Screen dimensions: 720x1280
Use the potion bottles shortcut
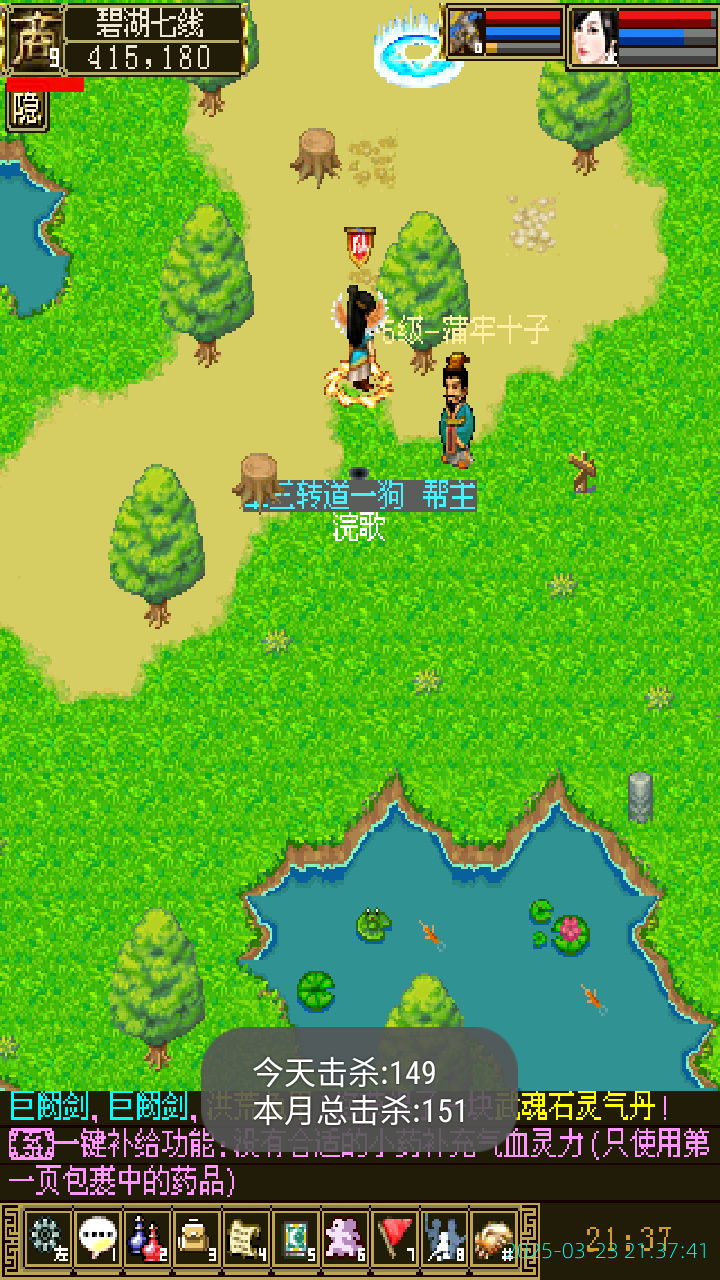[147, 1238]
